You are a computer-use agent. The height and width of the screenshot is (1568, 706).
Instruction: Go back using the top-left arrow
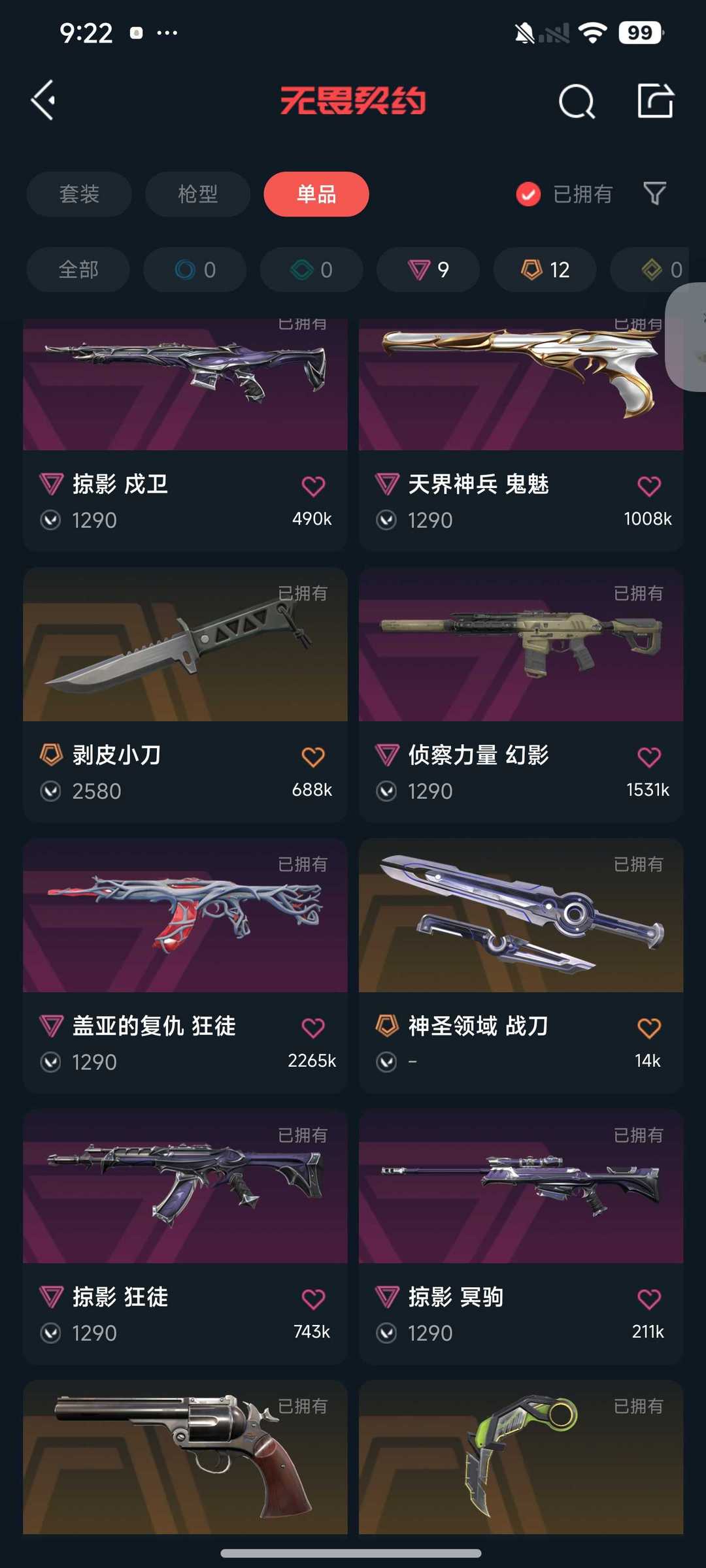[x=43, y=101]
